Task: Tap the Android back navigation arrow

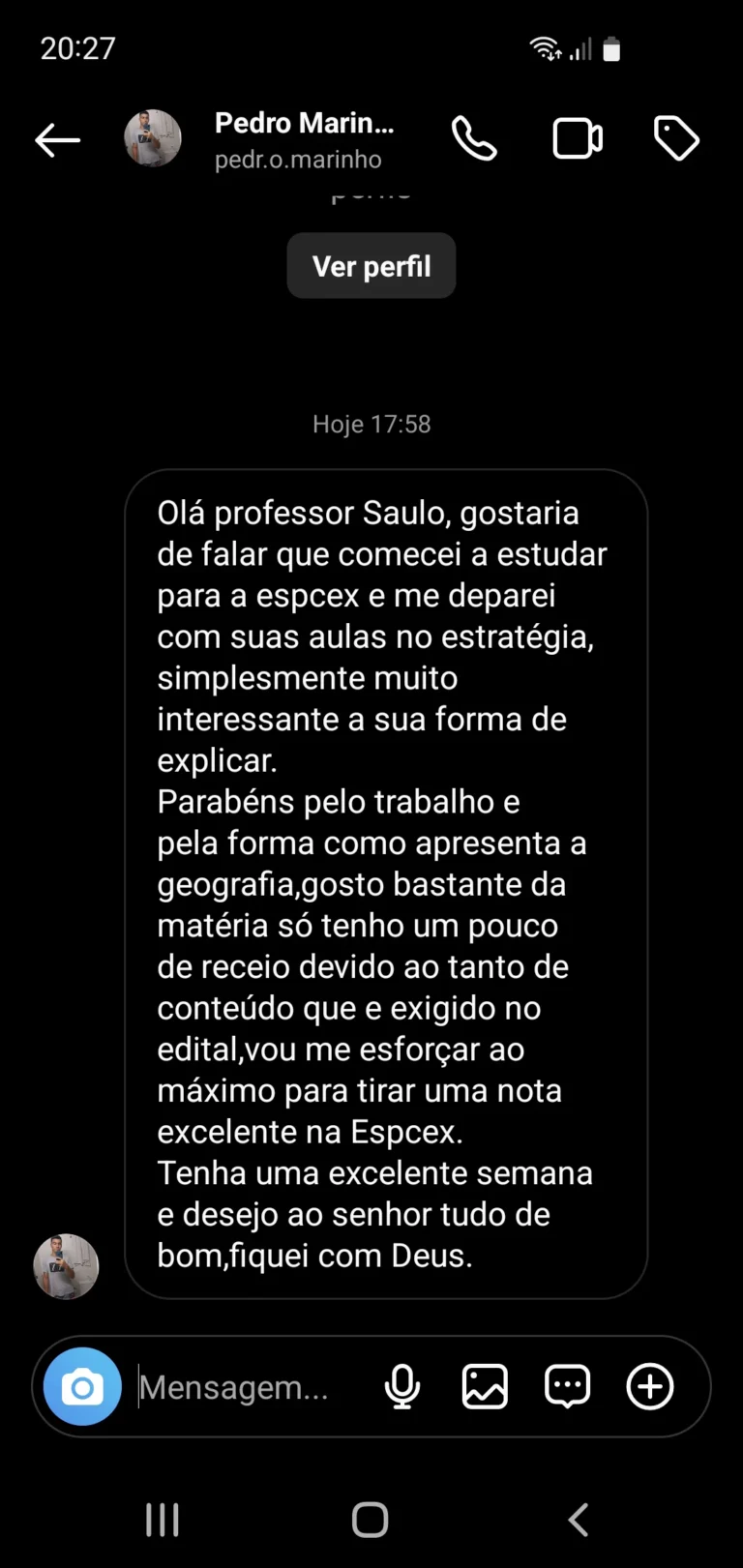Action: coord(578,1519)
